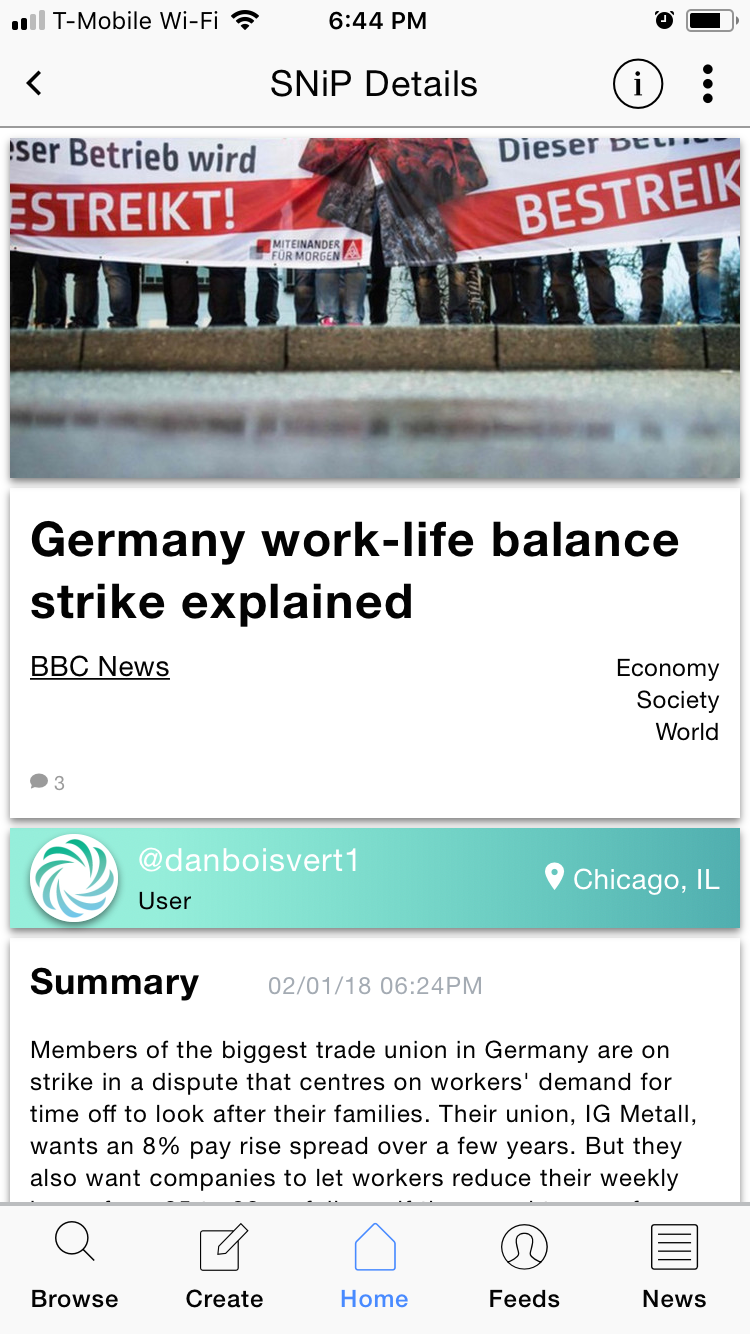Open the Feeds tab

tap(524, 1267)
